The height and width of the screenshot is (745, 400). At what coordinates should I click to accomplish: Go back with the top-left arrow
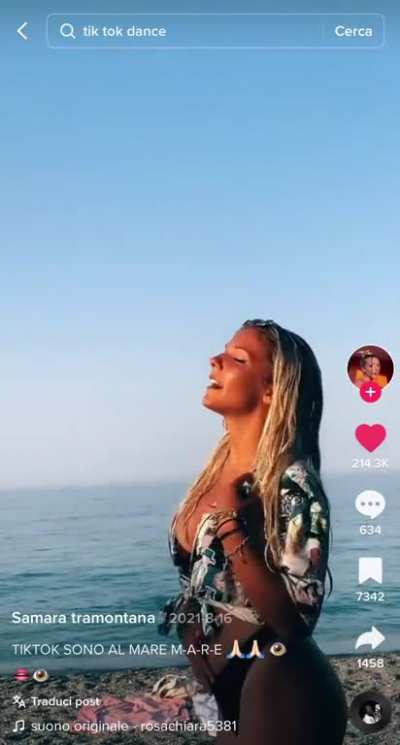pyautogui.click(x=22, y=31)
